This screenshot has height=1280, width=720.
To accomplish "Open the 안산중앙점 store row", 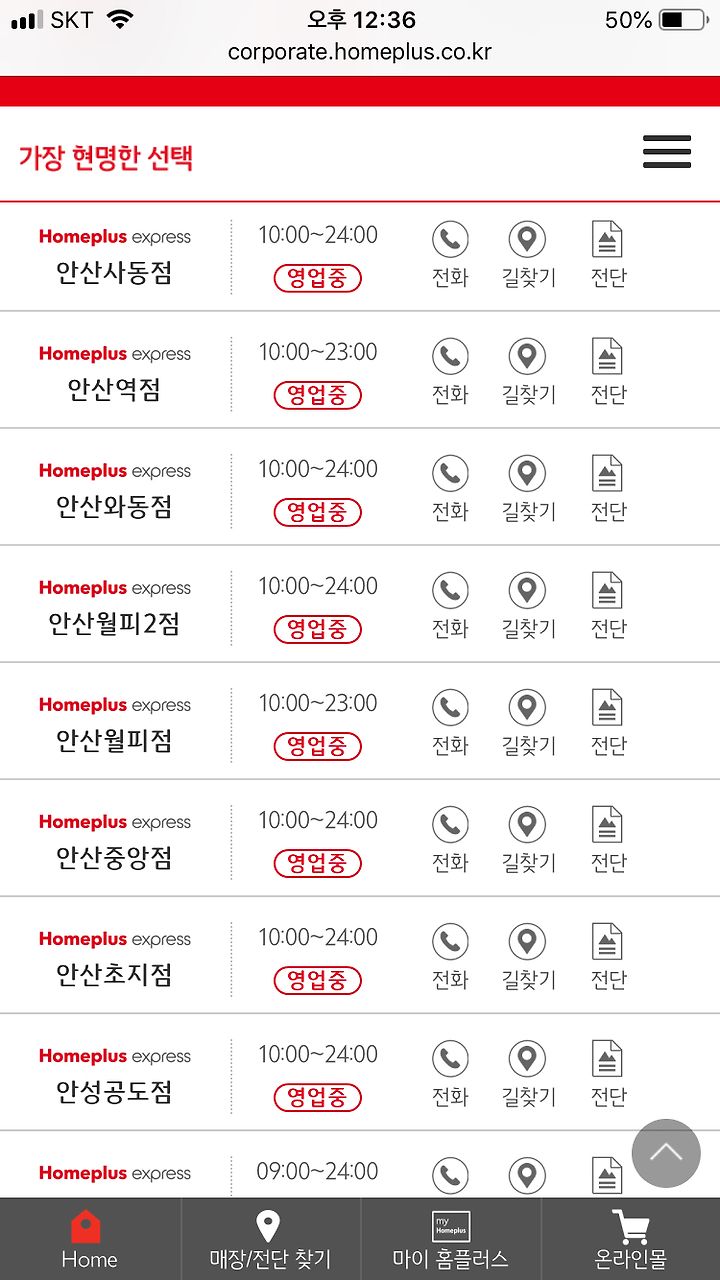I will 360,838.
